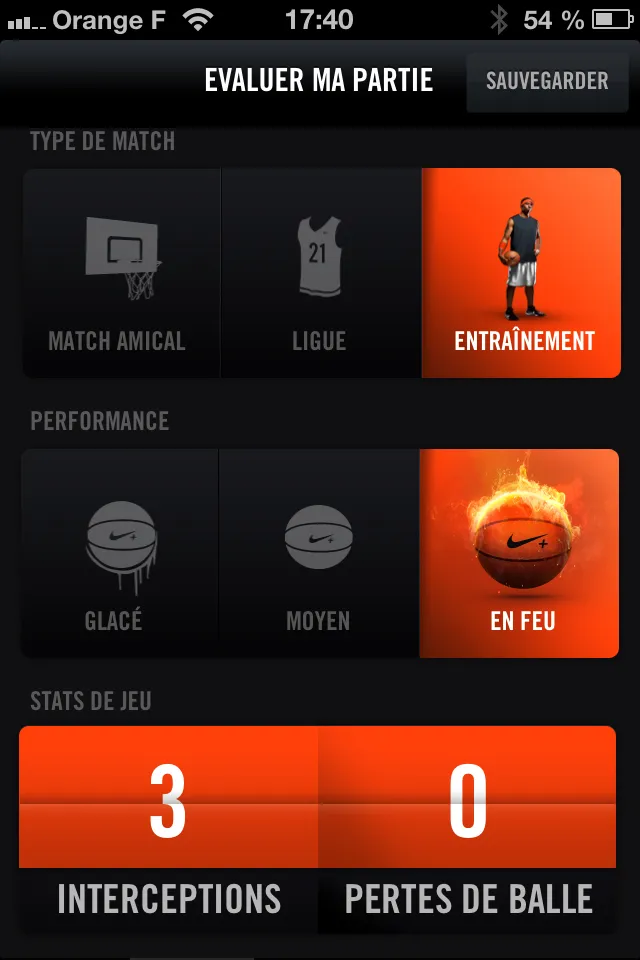Select Entraînement match type
Viewport: 640px width, 960px height.
click(522, 273)
